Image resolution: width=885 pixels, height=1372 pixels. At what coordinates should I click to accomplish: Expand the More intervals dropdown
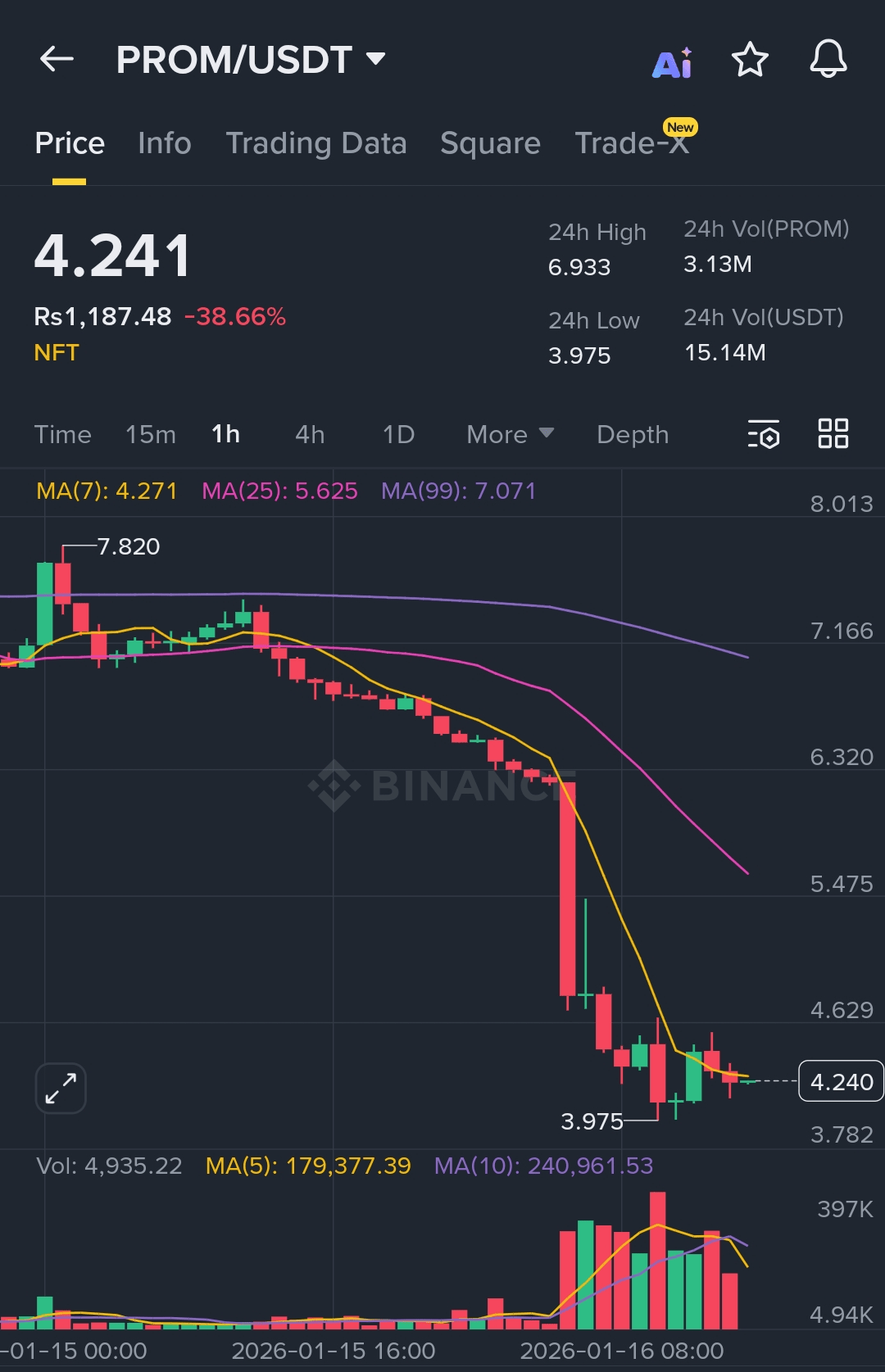click(510, 434)
